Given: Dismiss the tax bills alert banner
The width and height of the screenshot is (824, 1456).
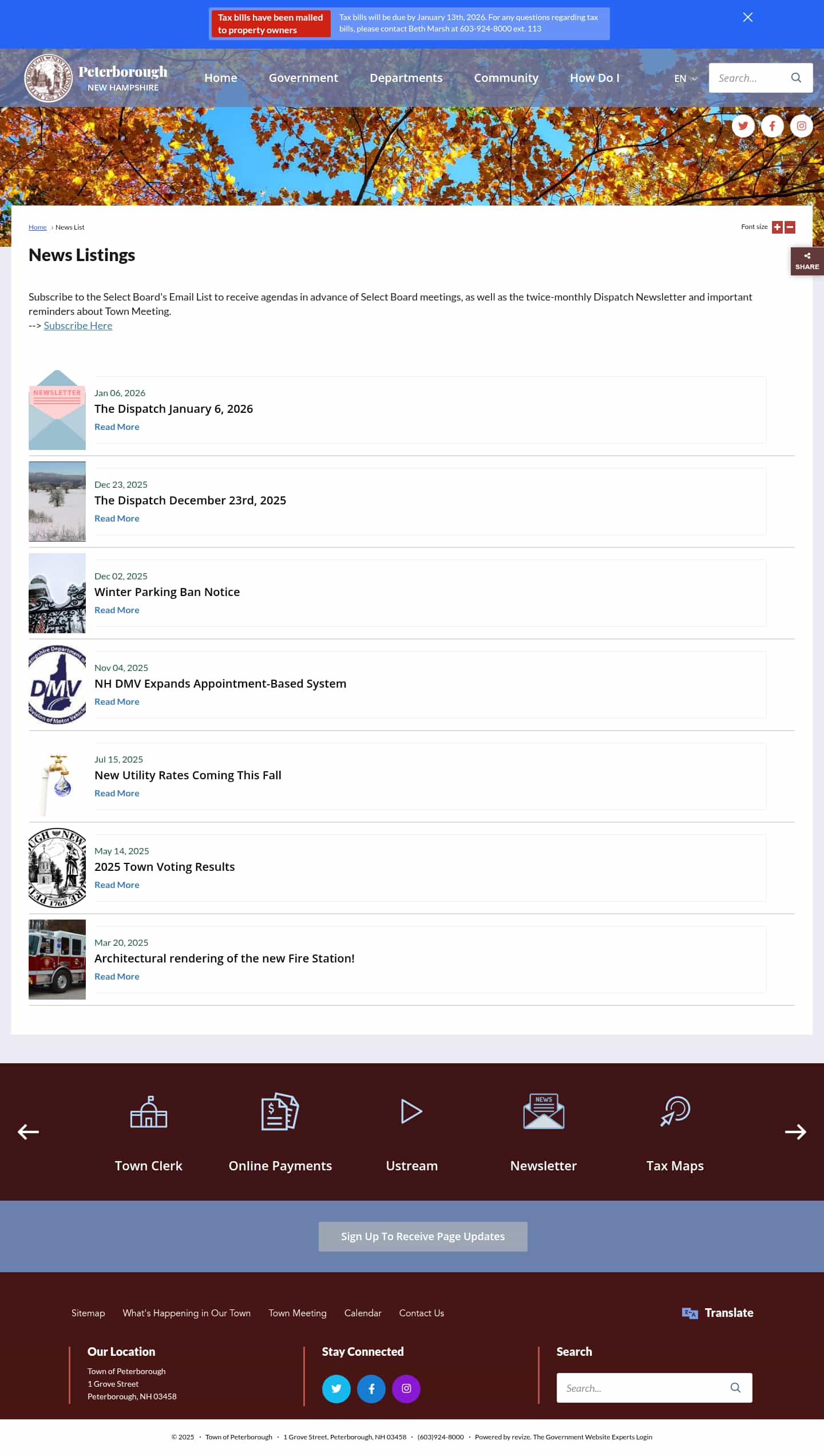Looking at the screenshot, I should pos(747,17).
